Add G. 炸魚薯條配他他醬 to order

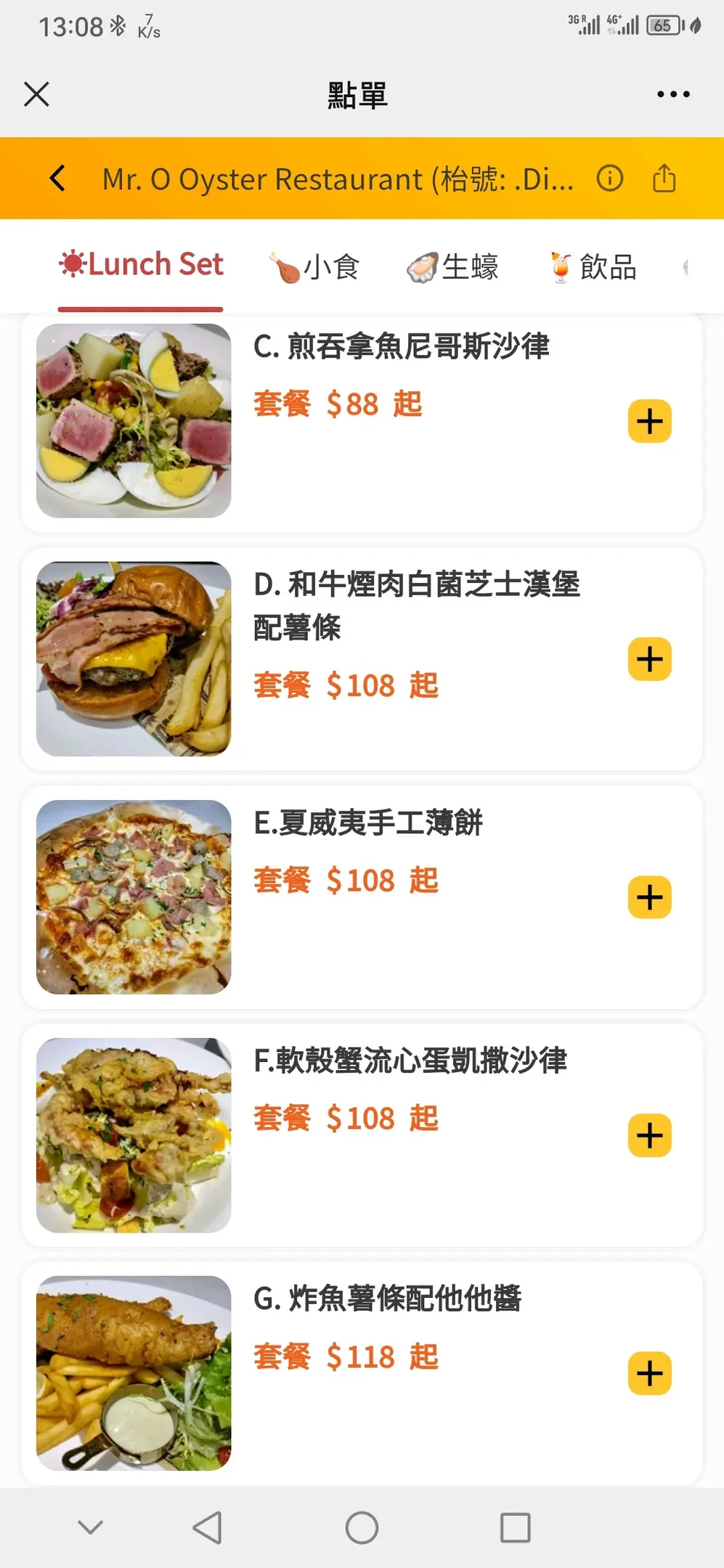pos(649,1373)
